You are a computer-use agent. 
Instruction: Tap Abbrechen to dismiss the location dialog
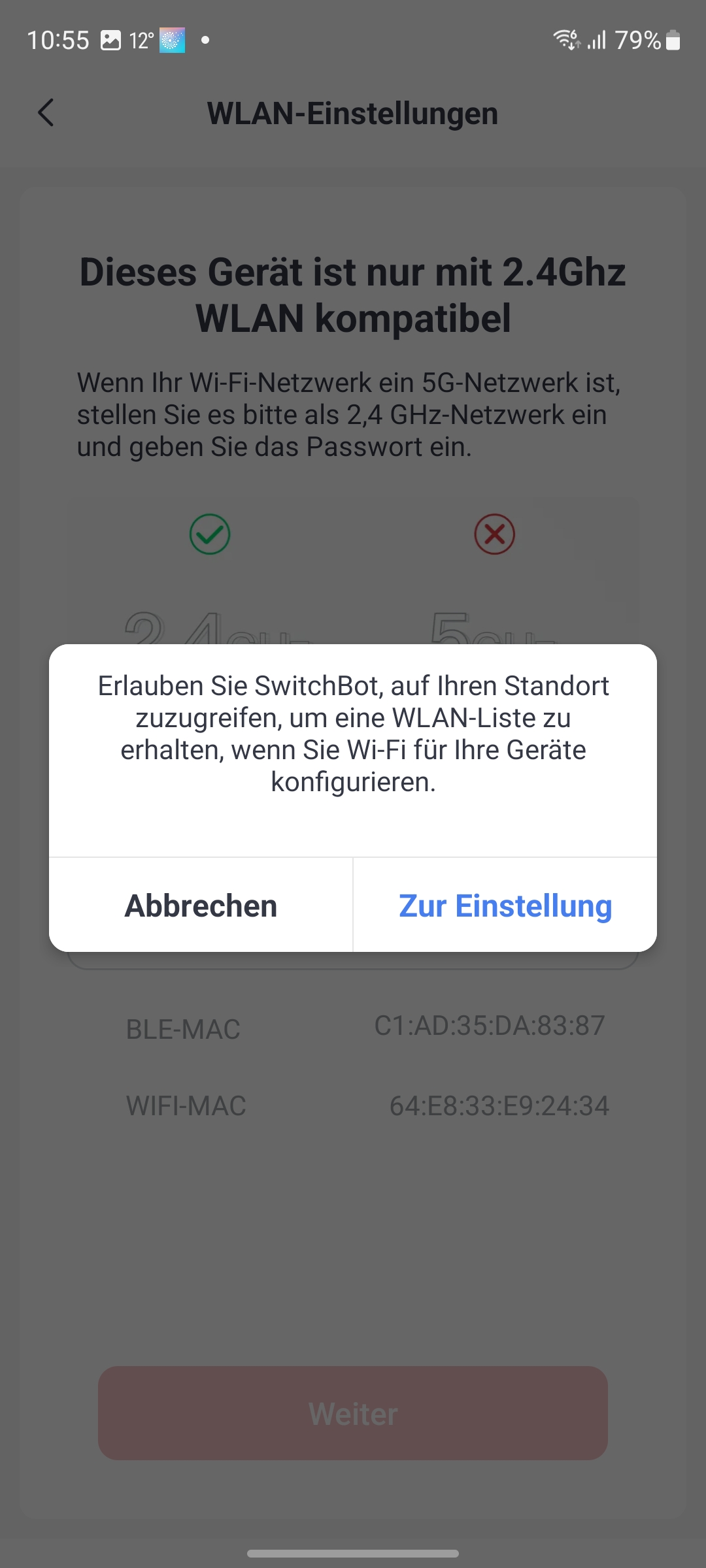201,906
